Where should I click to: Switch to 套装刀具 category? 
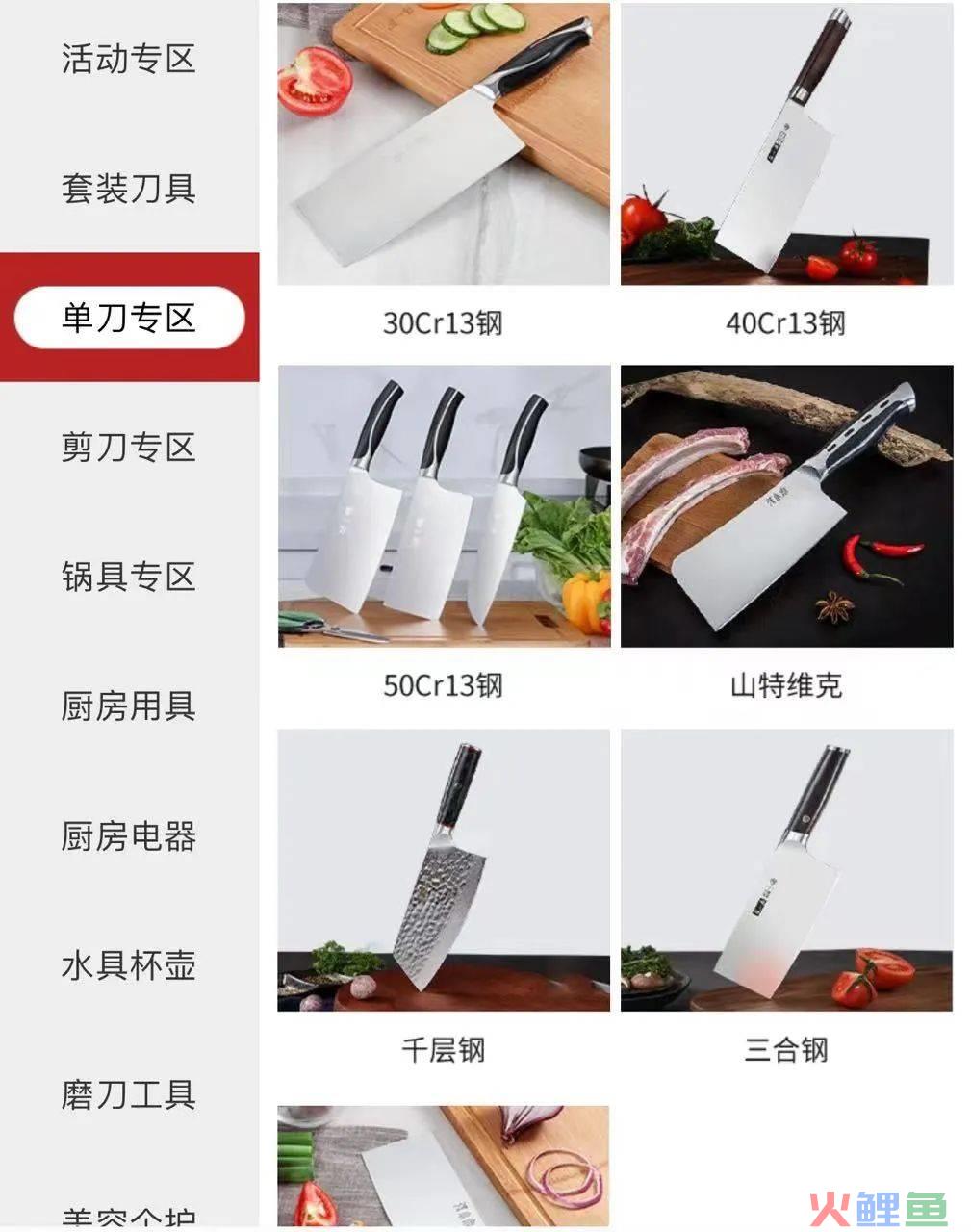point(128,188)
